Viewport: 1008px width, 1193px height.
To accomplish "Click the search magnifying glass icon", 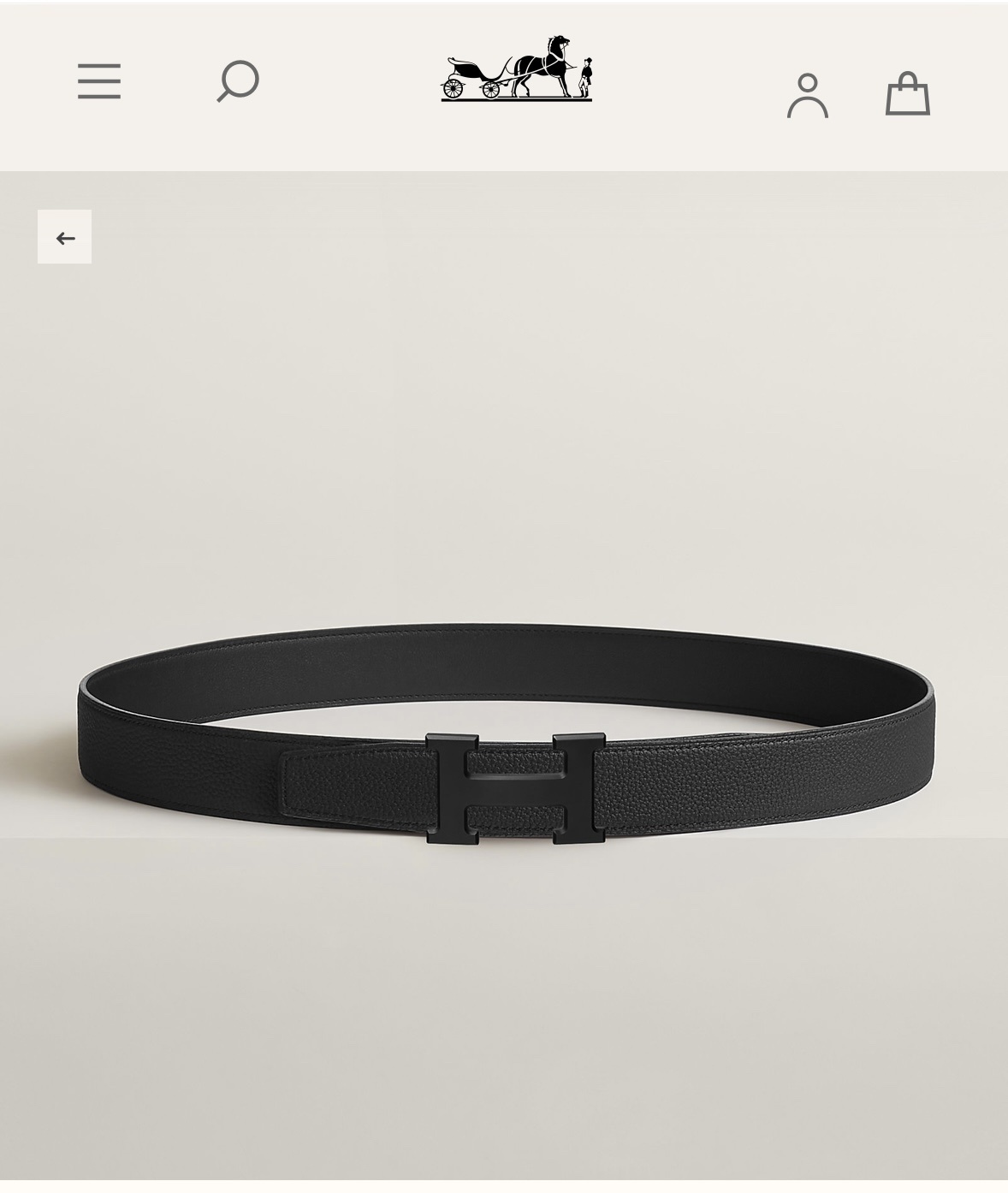I will point(237,81).
